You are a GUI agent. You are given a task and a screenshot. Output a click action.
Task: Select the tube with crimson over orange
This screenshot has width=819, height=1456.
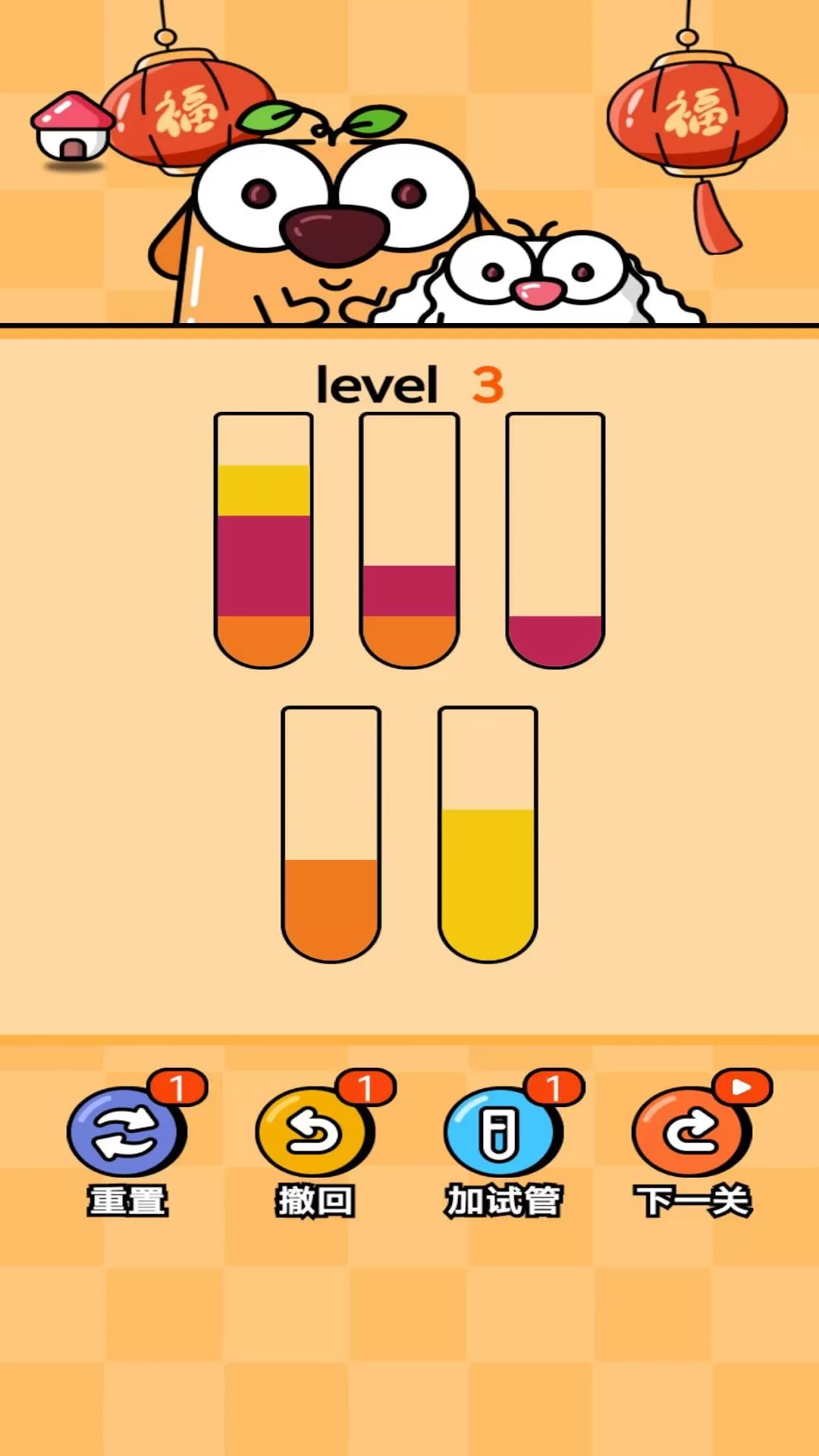(409, 541)
